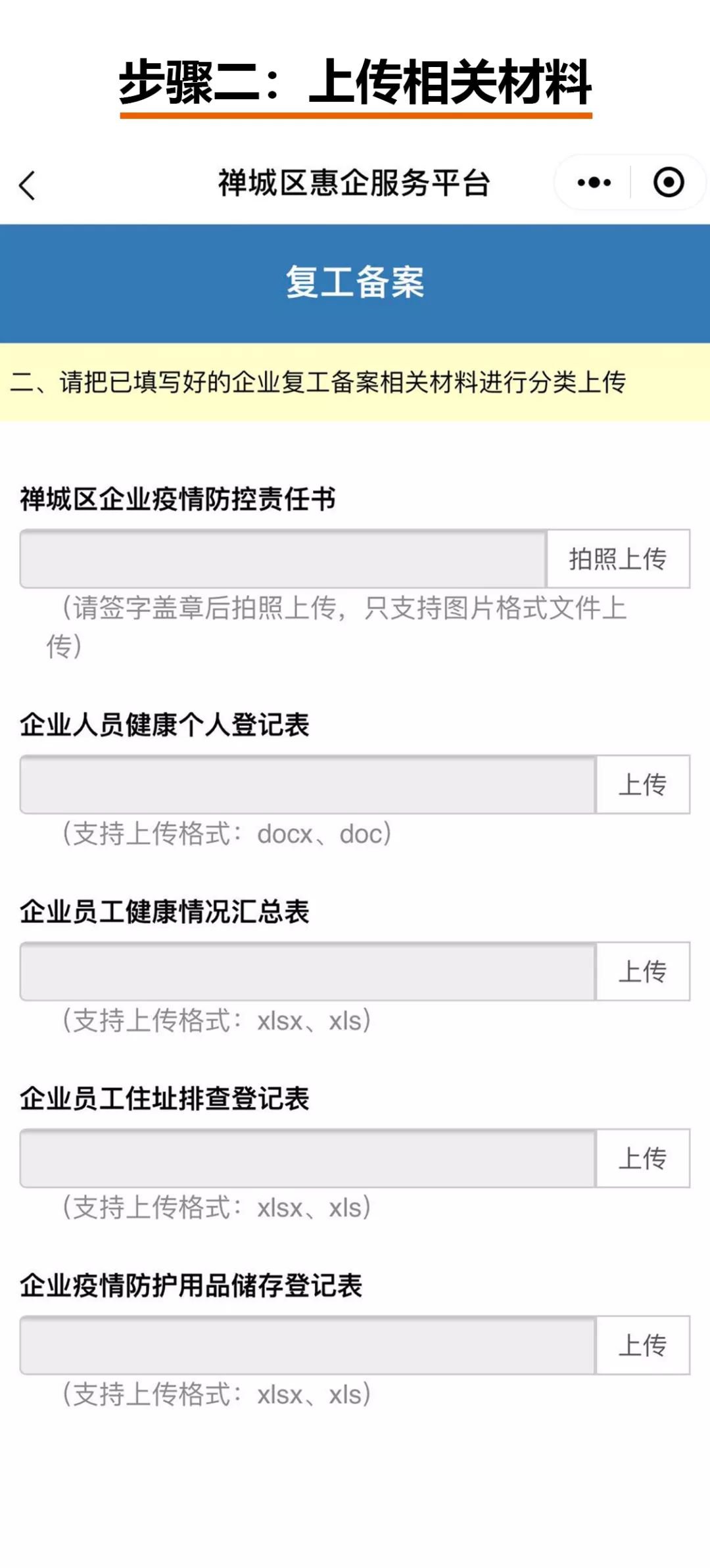Image resolution: width=710 pixels, height=1568 pixels.
Task: Close the mini program with the circle icon
Action: click(669, 183)
